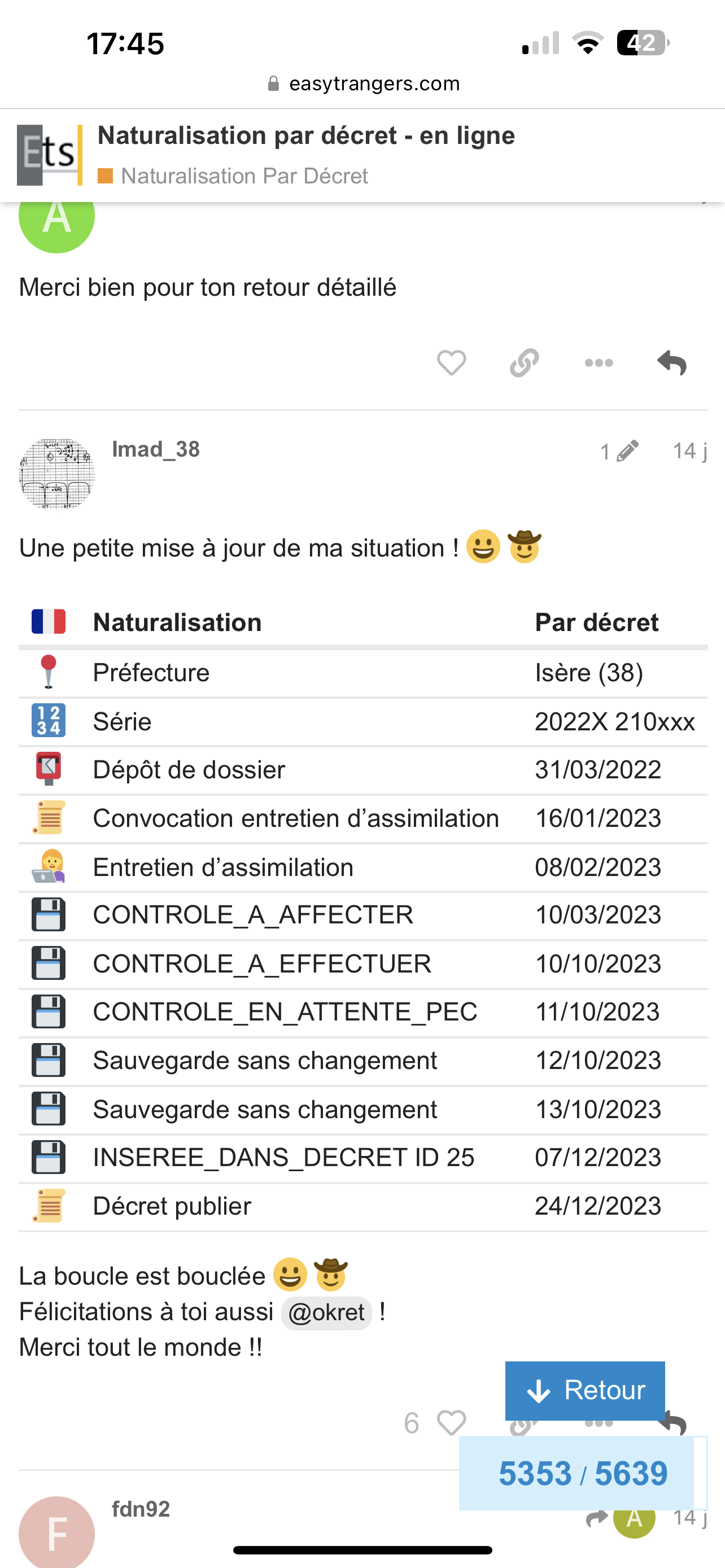725x1568 pixels.
Task: Open Imad_38's profile avatar
Action: pyautogui.click(x=56, y=473)
